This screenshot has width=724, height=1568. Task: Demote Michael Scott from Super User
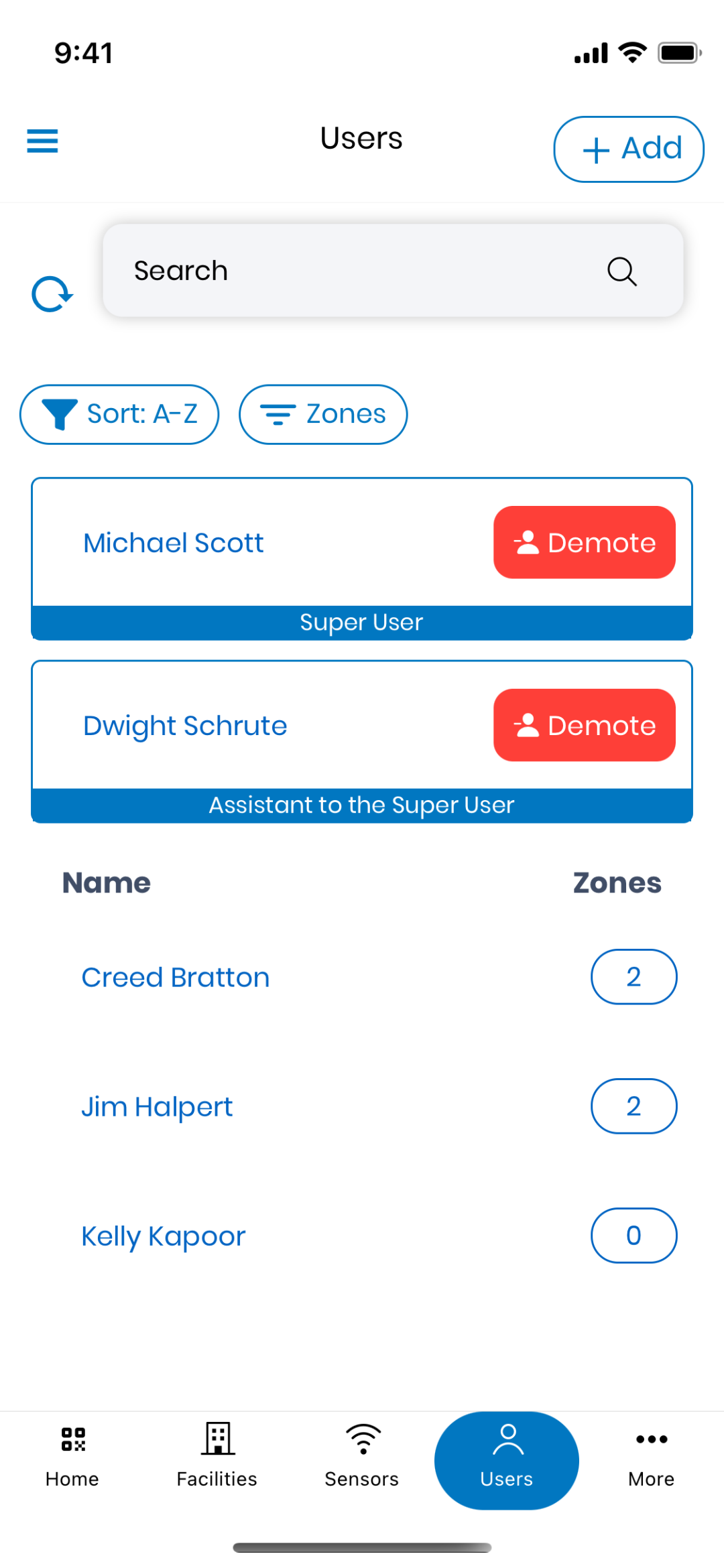click(584, 542)
